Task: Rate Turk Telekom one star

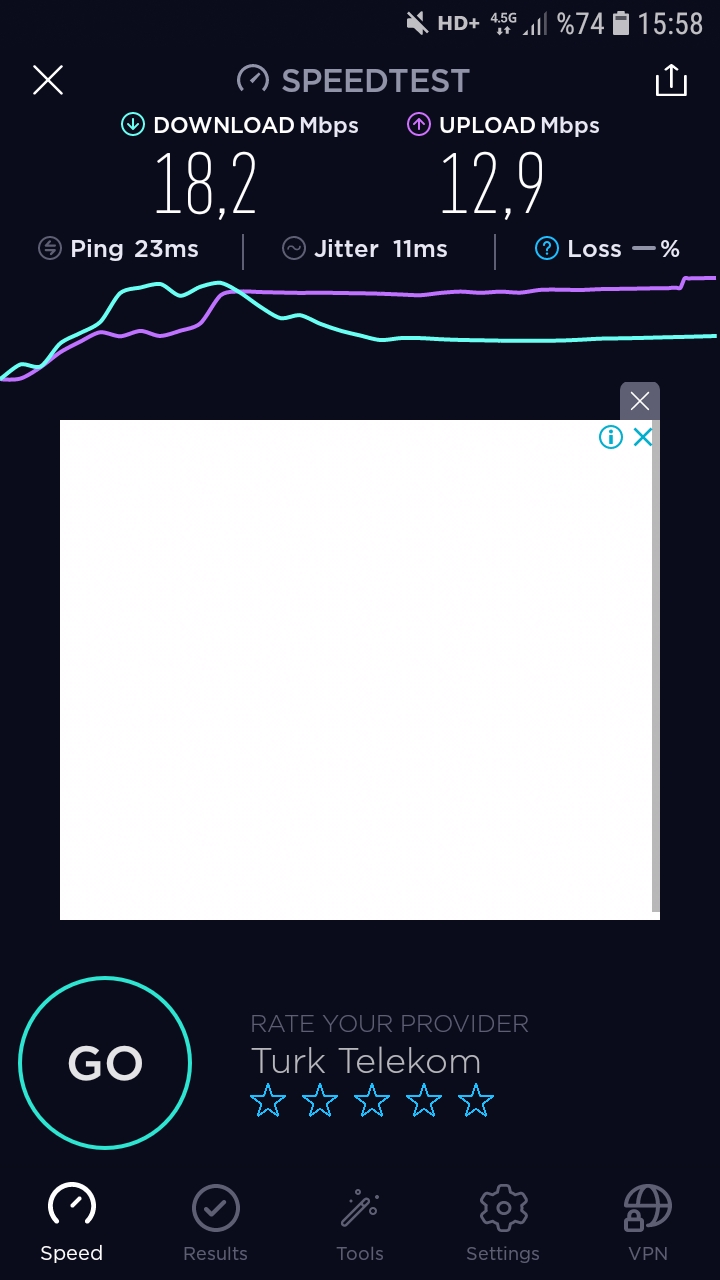Action: (268, 1101)
